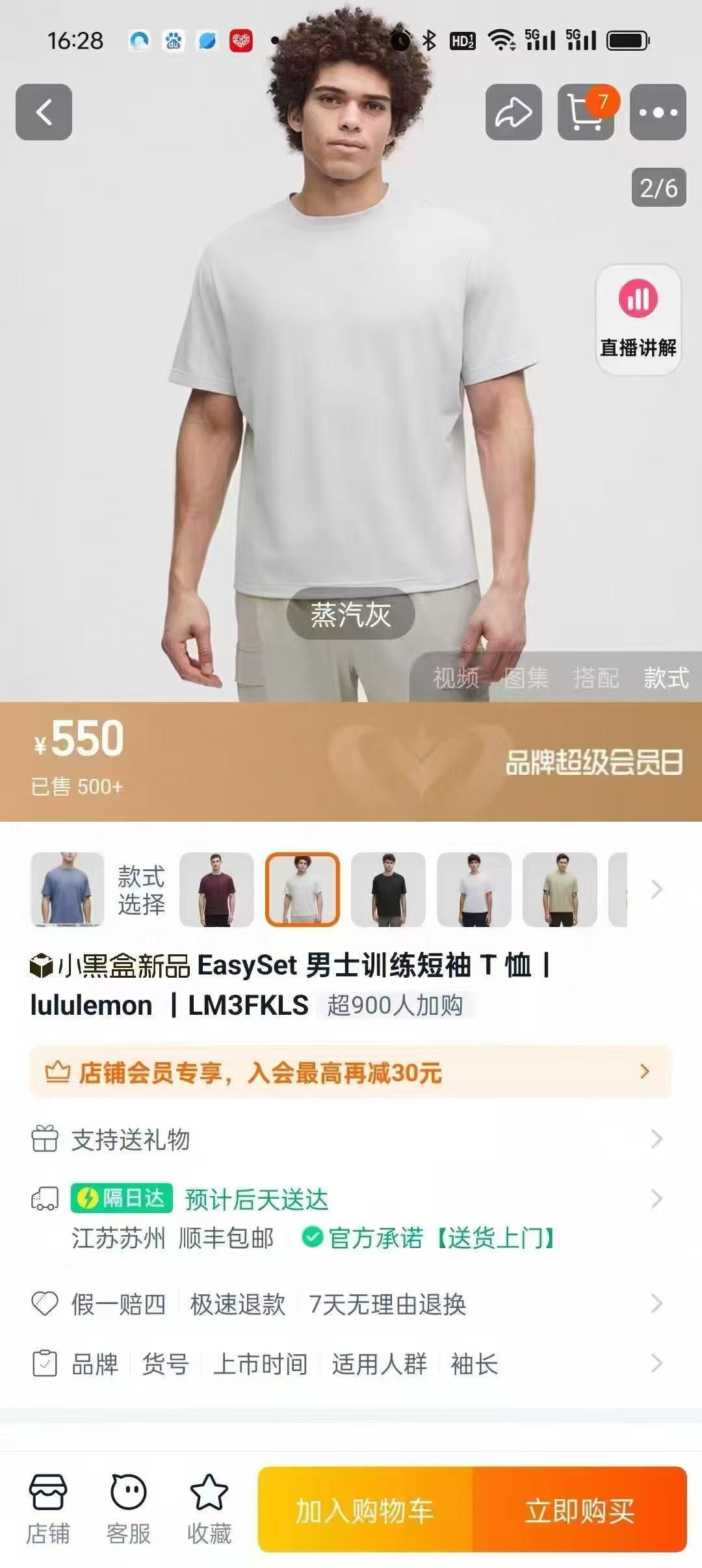Switch to the 搭配 media tab
The height and width of the screenshot is (1568, 702).
596,678
